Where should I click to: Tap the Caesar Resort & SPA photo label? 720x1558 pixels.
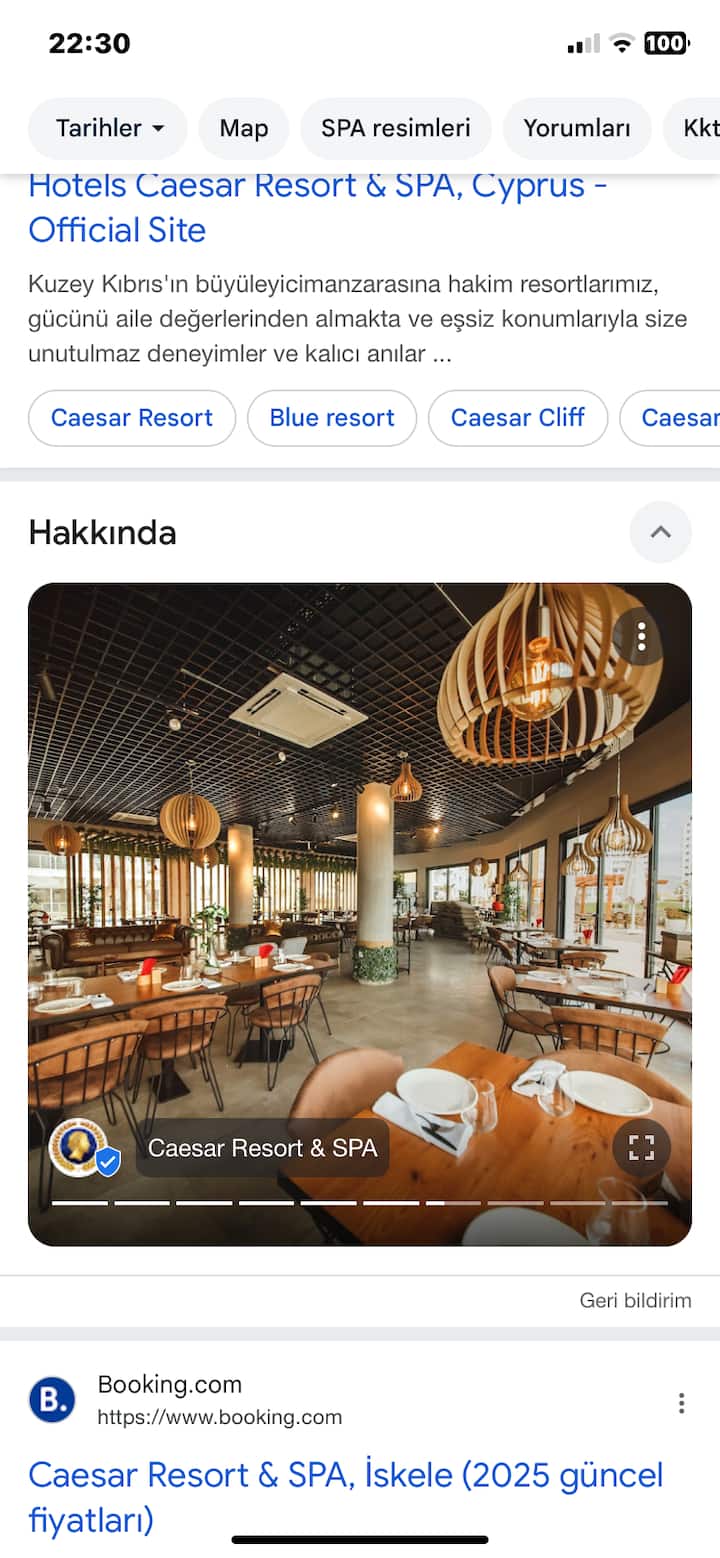pos(262,1147)
